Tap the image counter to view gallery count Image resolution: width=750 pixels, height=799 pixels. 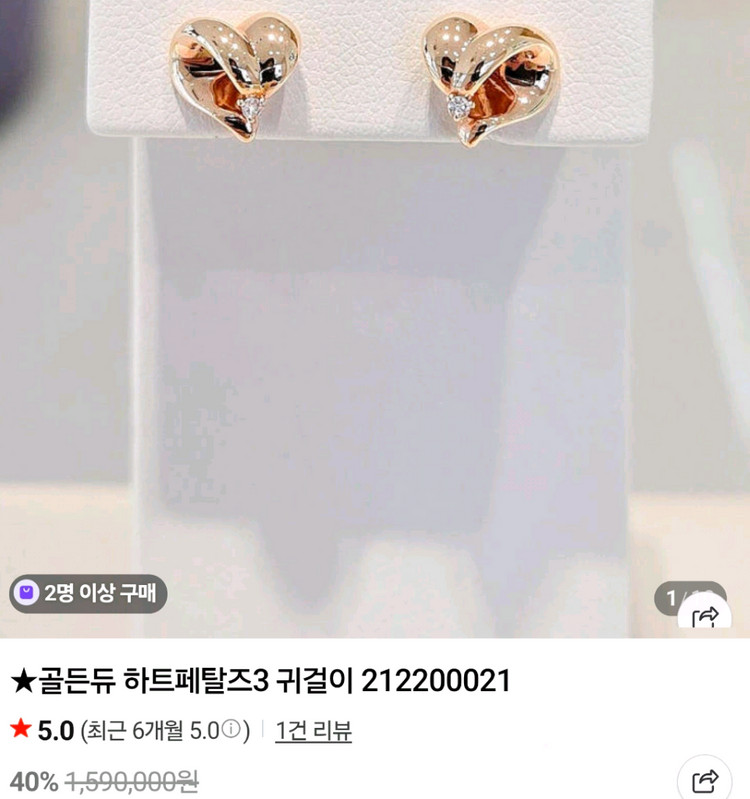pyautogui.click(x=673, y=598)
